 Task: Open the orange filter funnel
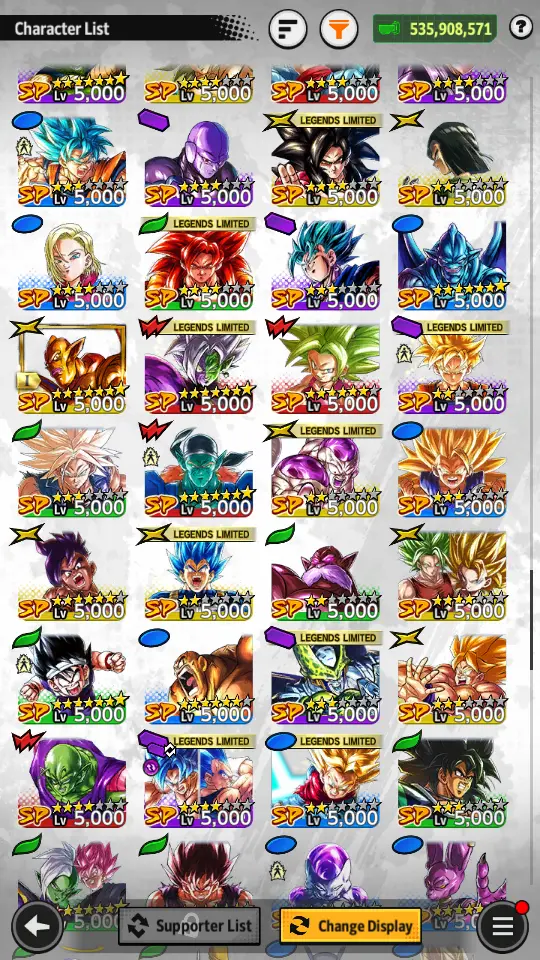pos(339,28)
